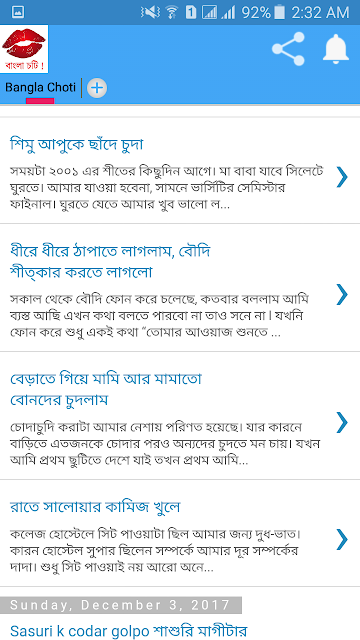
Task: Add a new tab with the plus button
Action: 97,88
